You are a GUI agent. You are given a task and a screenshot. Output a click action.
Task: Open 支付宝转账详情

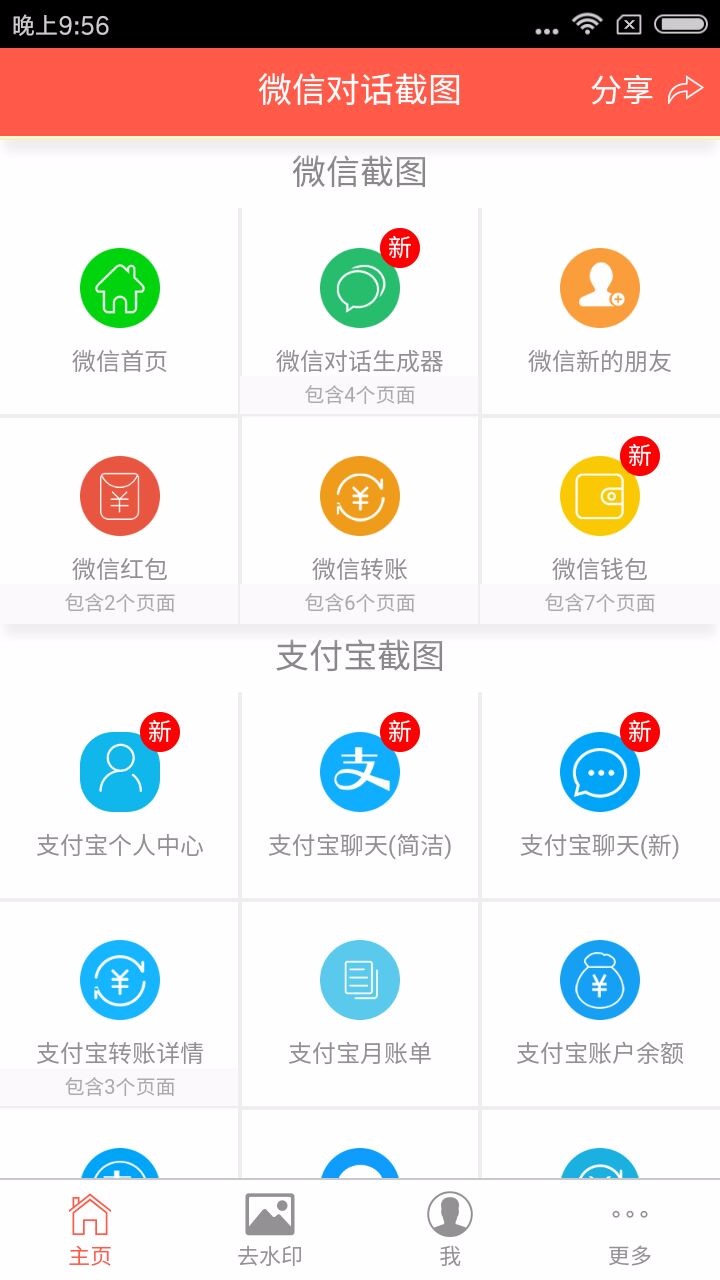119,1004
